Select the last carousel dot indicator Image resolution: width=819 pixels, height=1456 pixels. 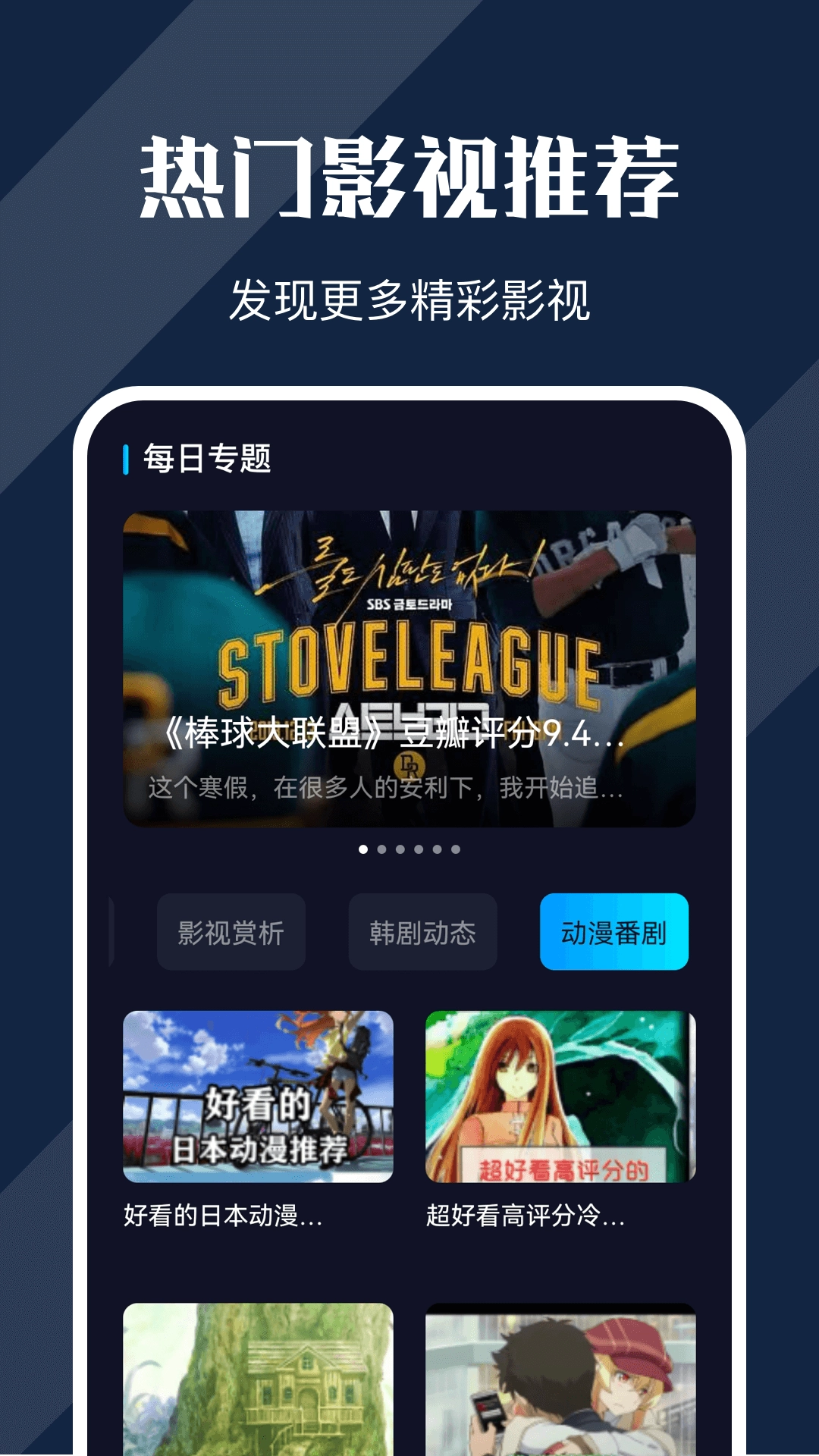tap(455, 849)
